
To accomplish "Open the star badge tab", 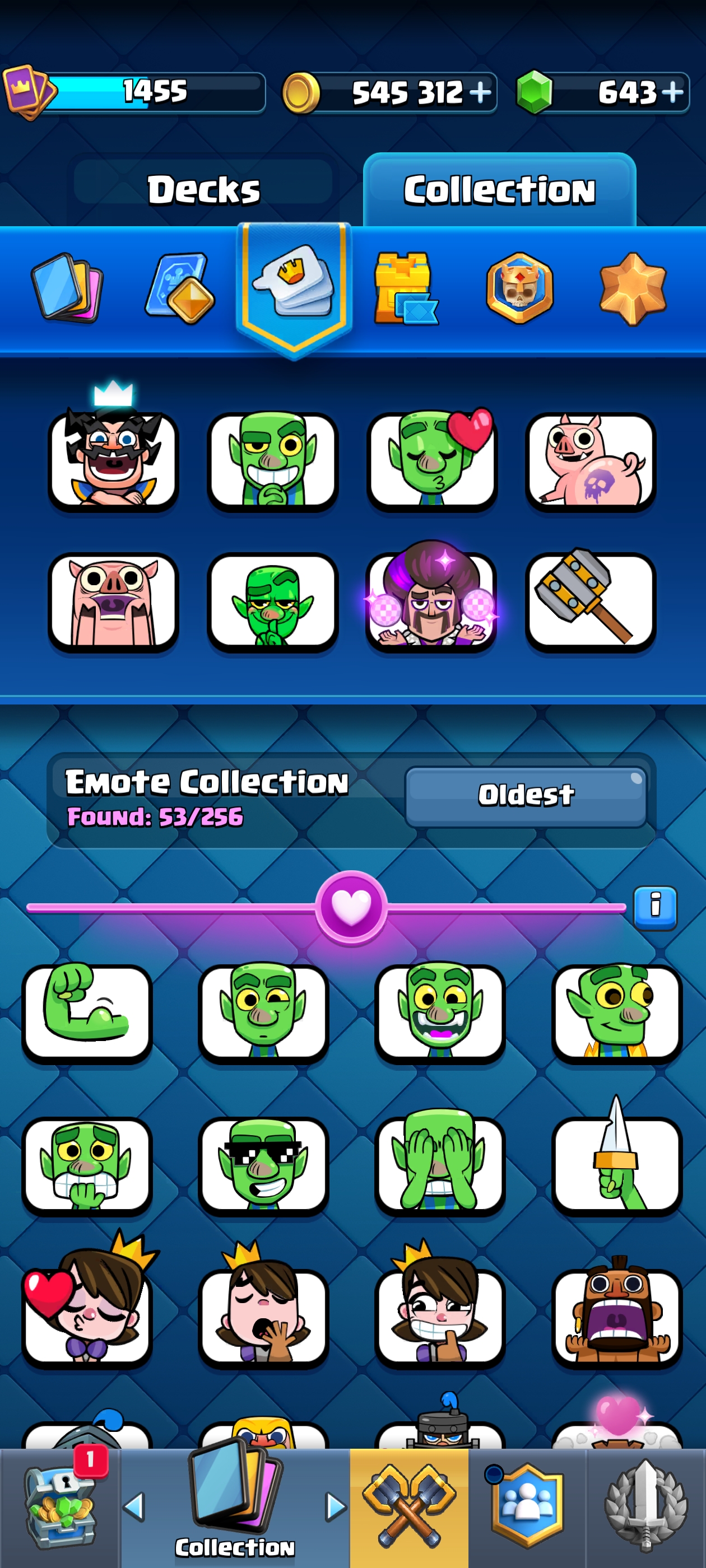I will pyautogui.click(x=633, y=288).
